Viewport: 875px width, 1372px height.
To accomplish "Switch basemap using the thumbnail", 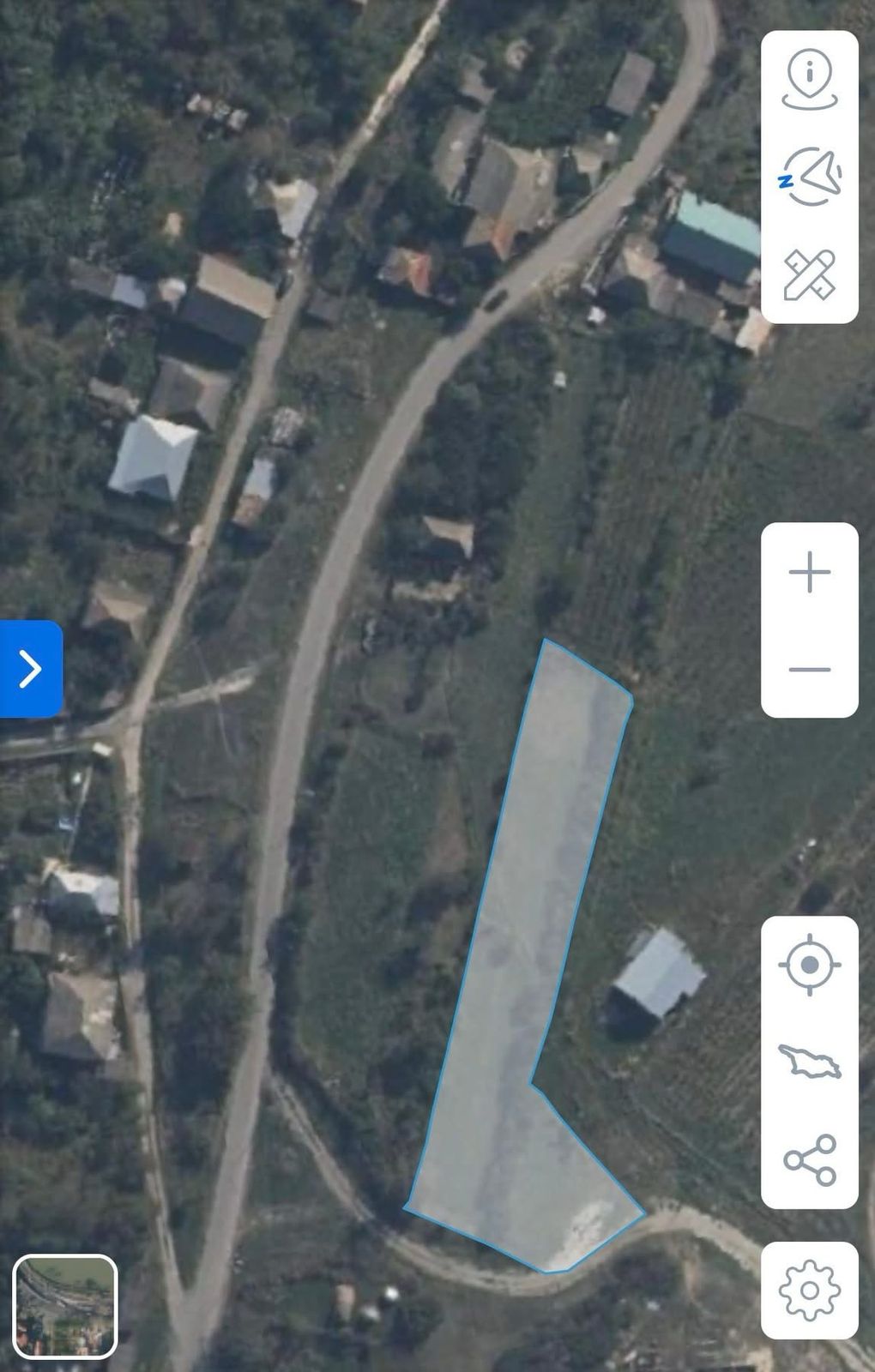I will [65, 1307].
